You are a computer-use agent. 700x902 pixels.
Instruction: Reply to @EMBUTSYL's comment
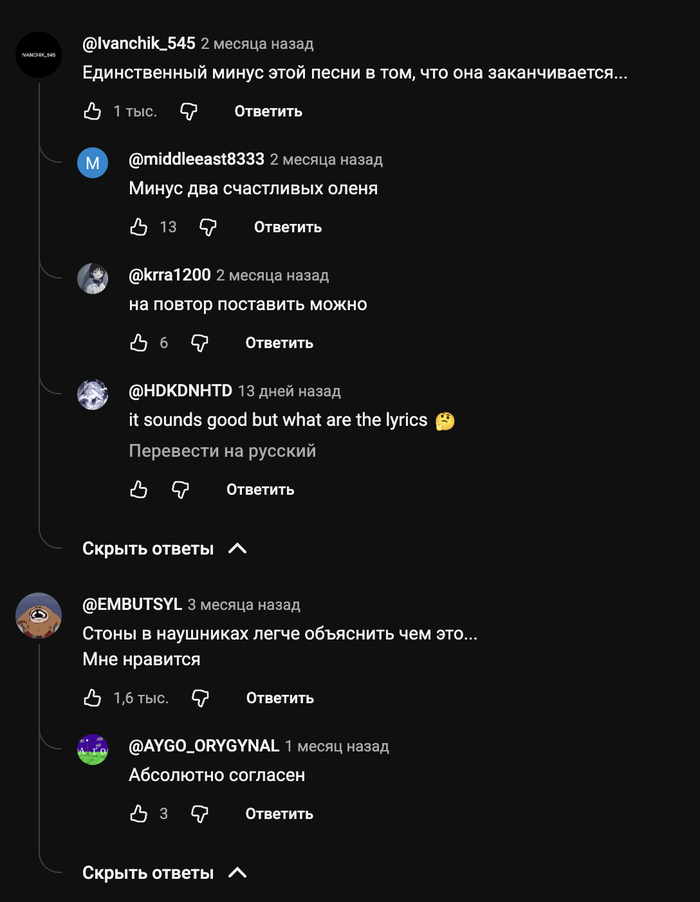pyautogui.click(x=280, y=697)
